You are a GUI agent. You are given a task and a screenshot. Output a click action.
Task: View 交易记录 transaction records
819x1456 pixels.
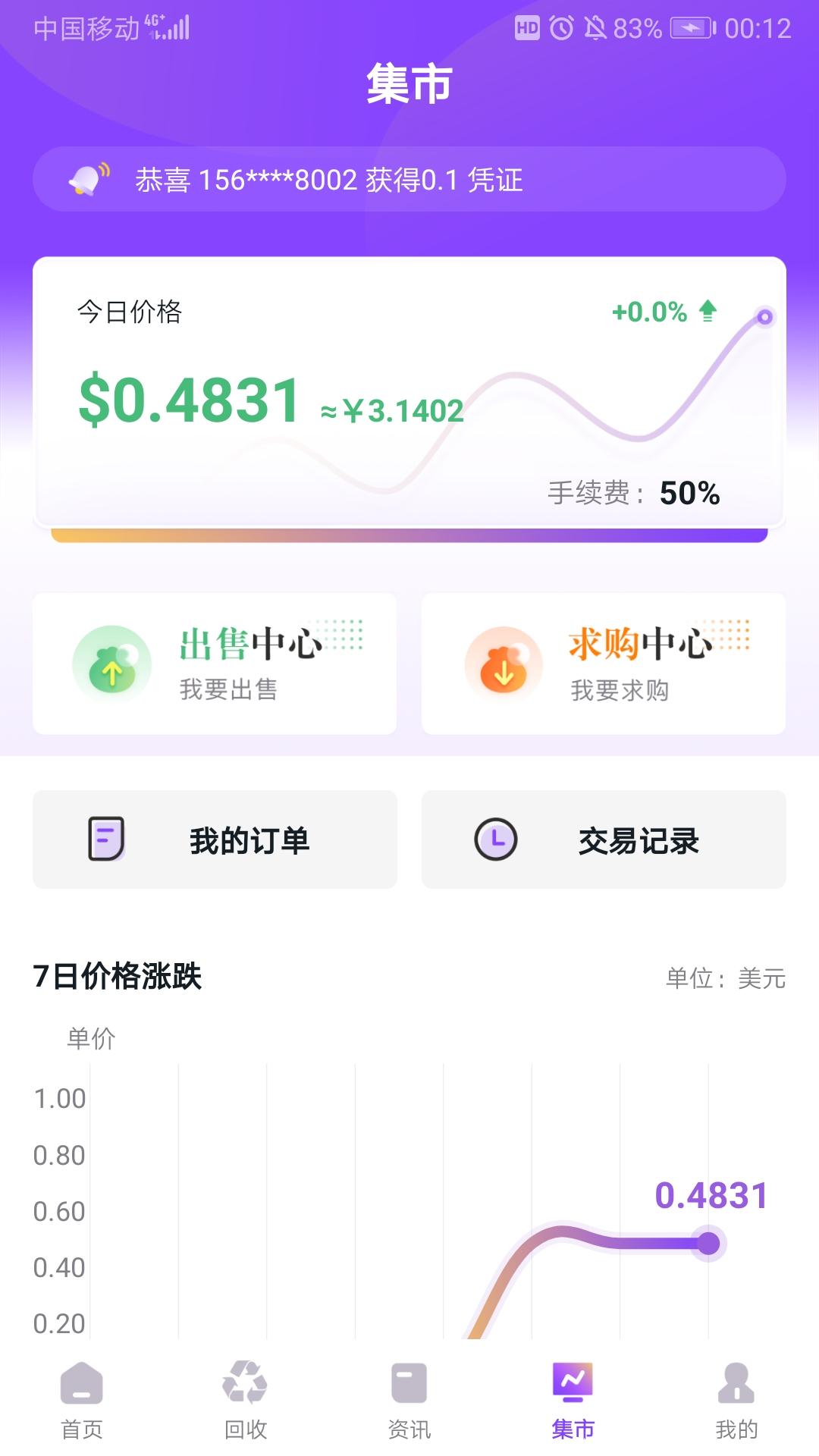(604, 839)
